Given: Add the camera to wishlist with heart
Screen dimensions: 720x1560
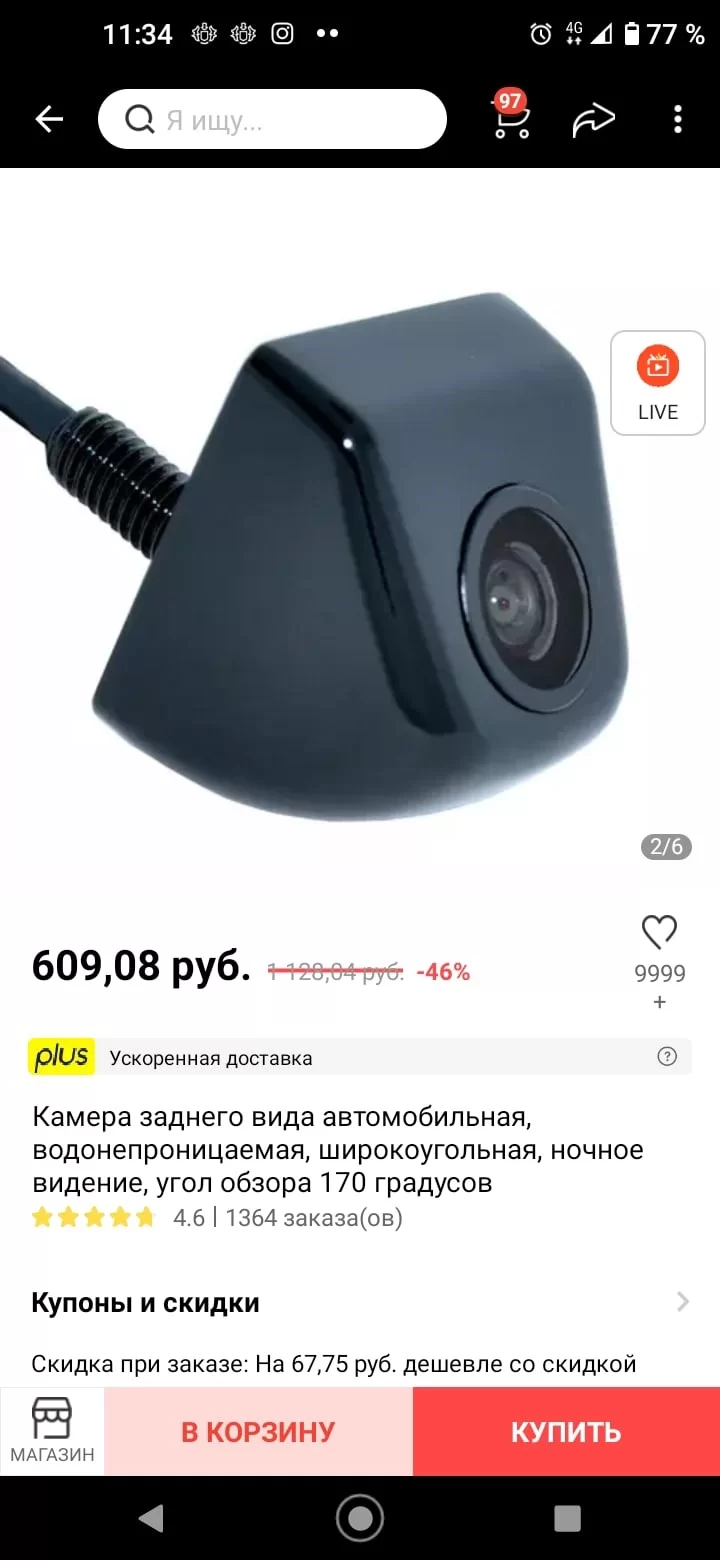Looking at the screenshot, I should point(659,932).
